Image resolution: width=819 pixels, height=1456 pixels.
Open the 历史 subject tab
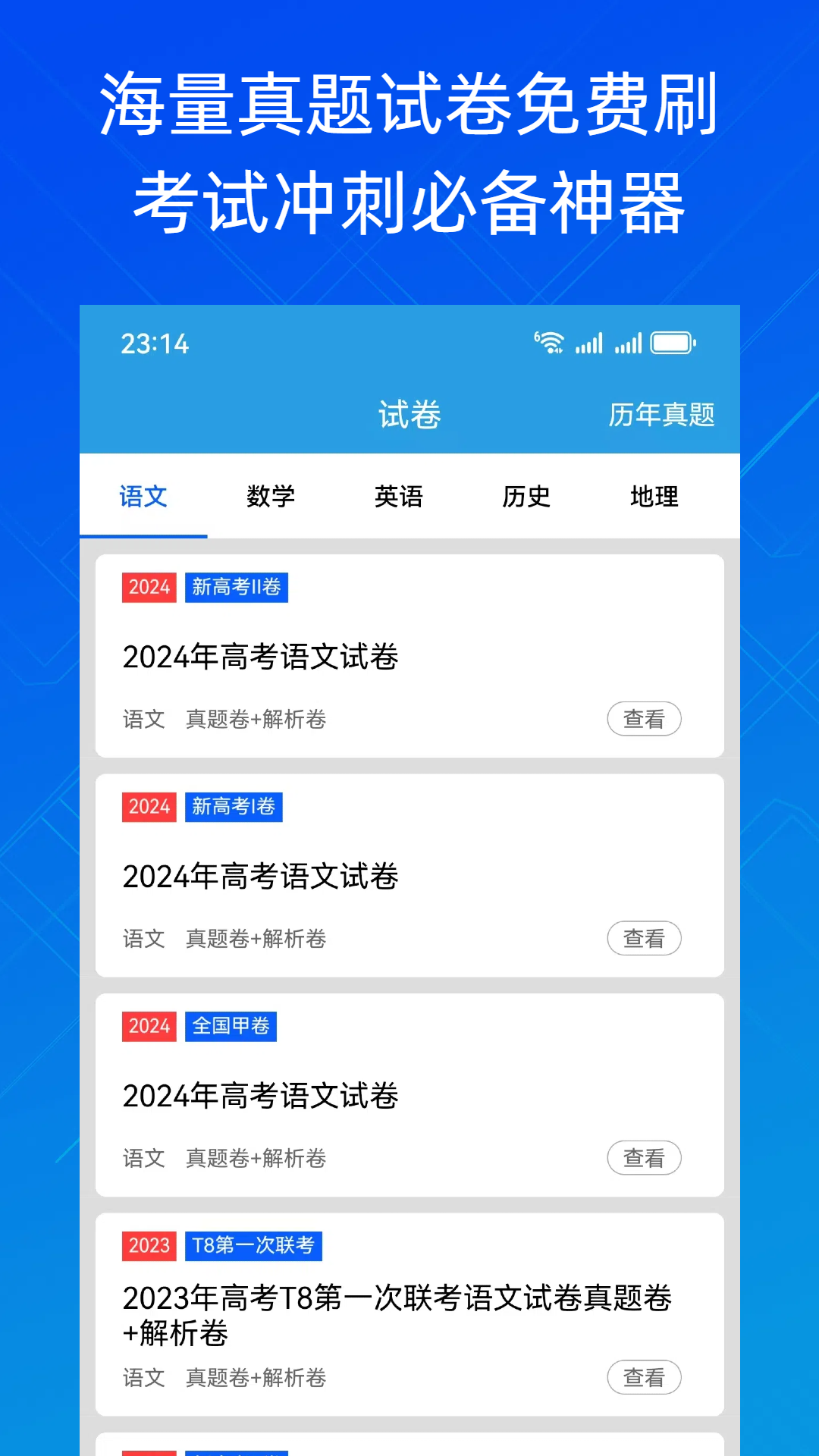pyautogui.click(x=526, y=497)
